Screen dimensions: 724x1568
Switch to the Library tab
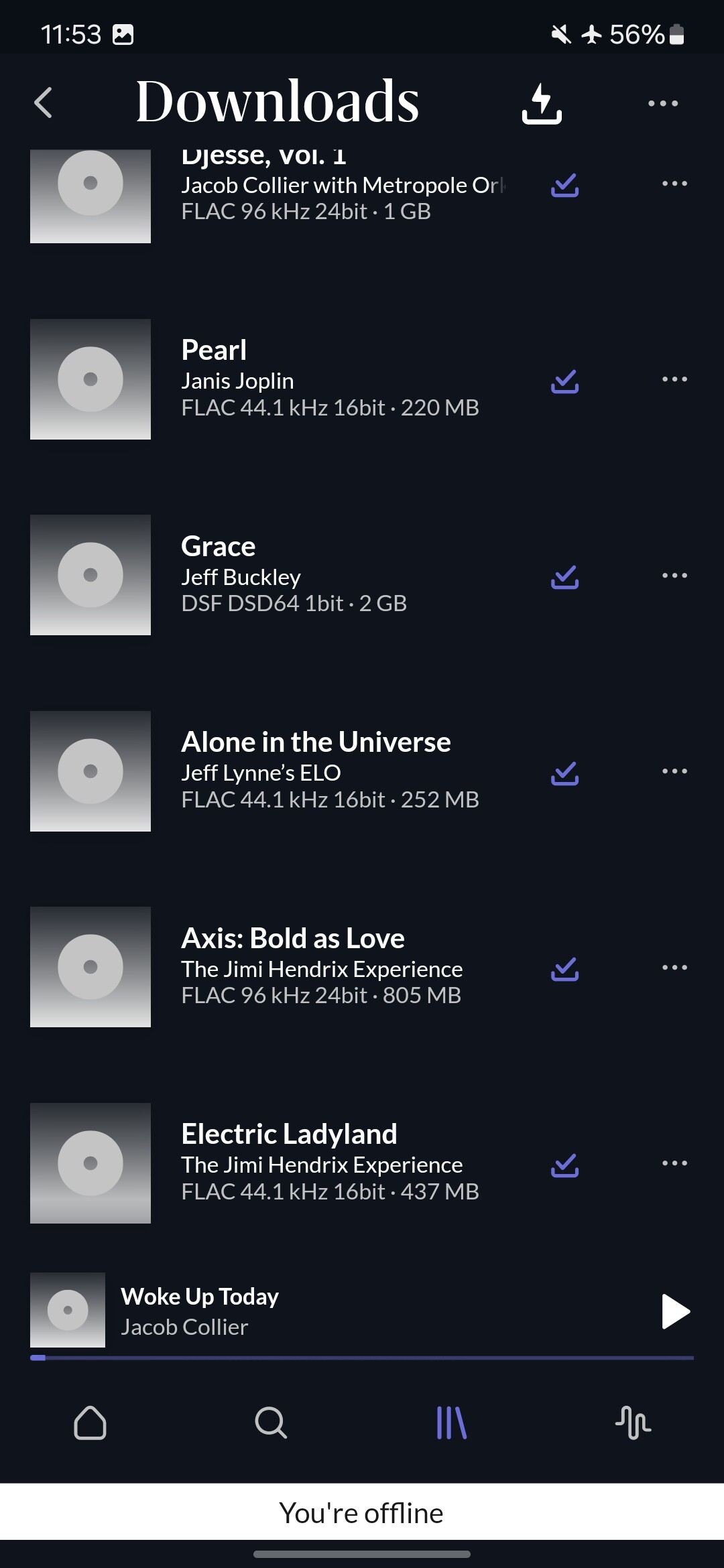coord(452,1422)
